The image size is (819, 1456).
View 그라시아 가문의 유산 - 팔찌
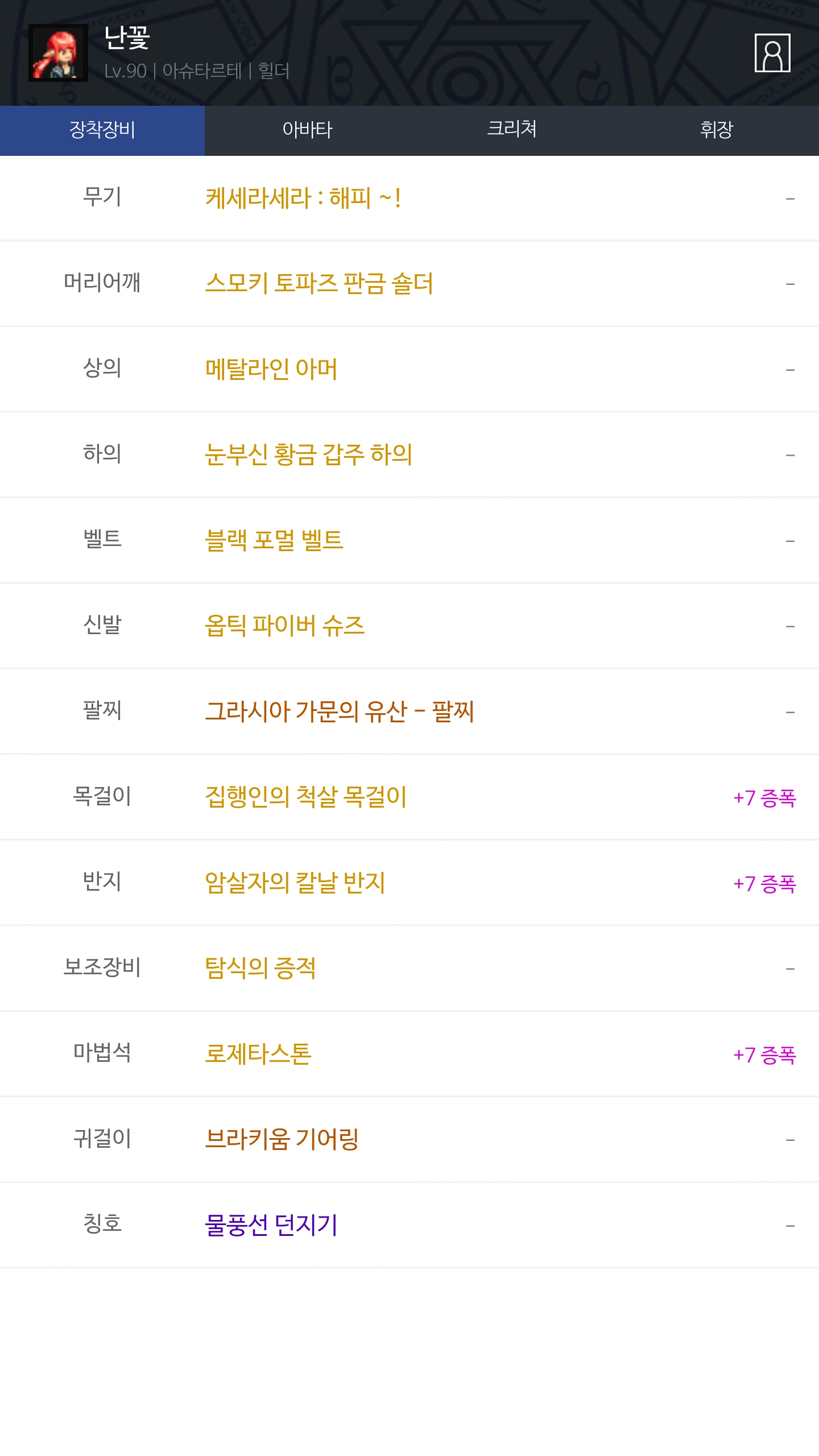click(340, 712)
